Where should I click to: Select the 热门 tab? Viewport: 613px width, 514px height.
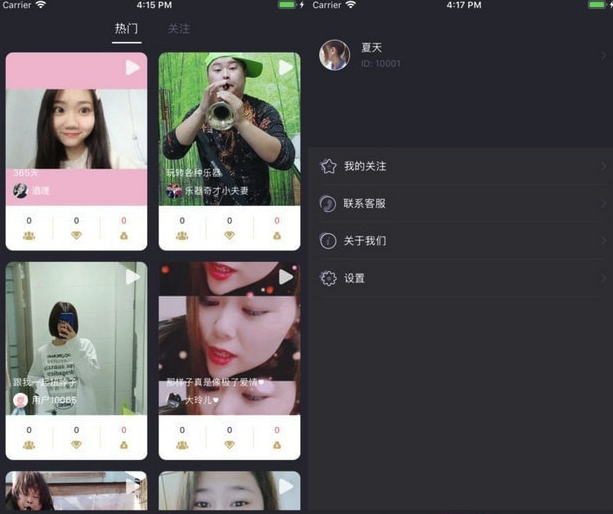pyautogui.click(x=127, y=29)
